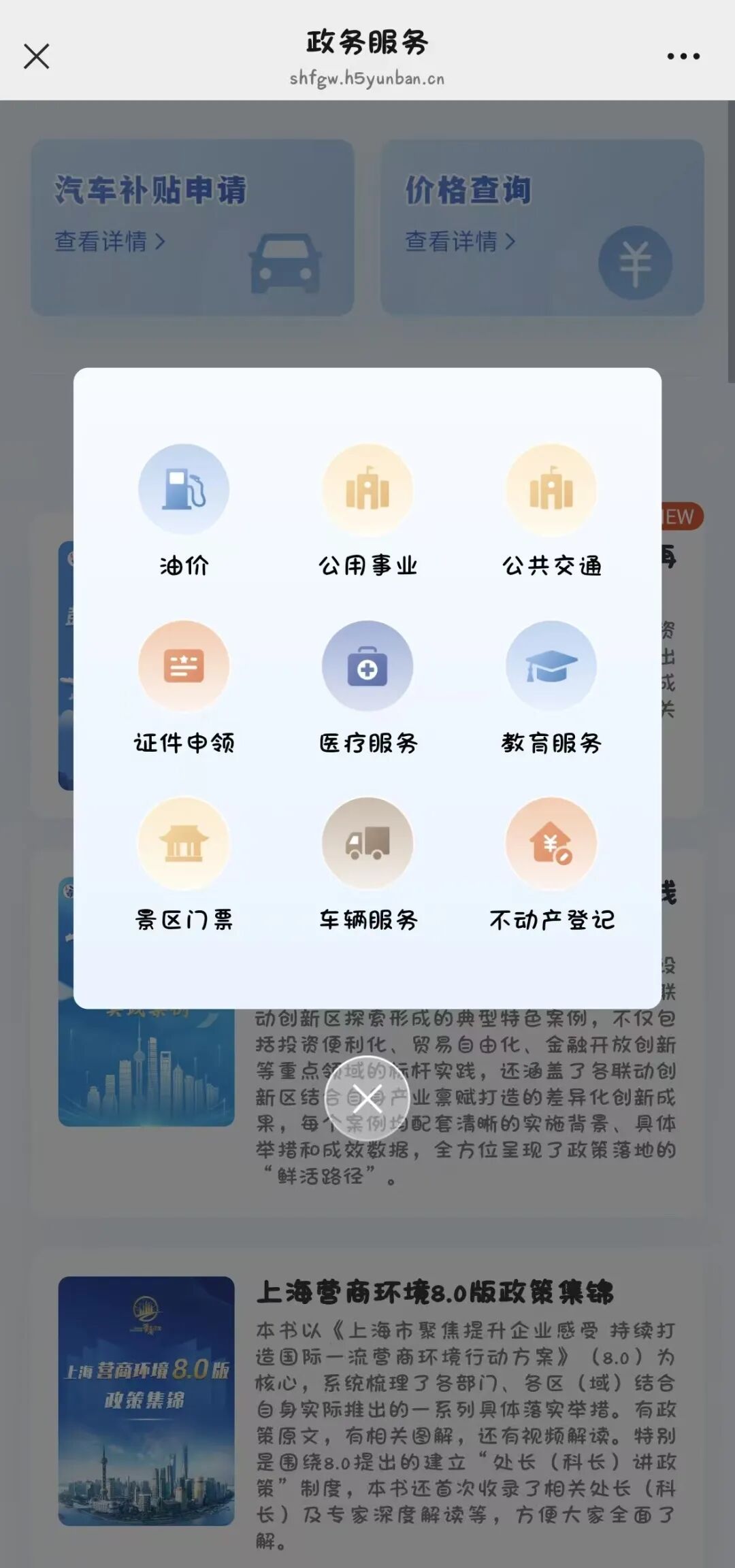Open 教育服务 section
Screen dimensions: 735x1568
(x=551, y=667)
